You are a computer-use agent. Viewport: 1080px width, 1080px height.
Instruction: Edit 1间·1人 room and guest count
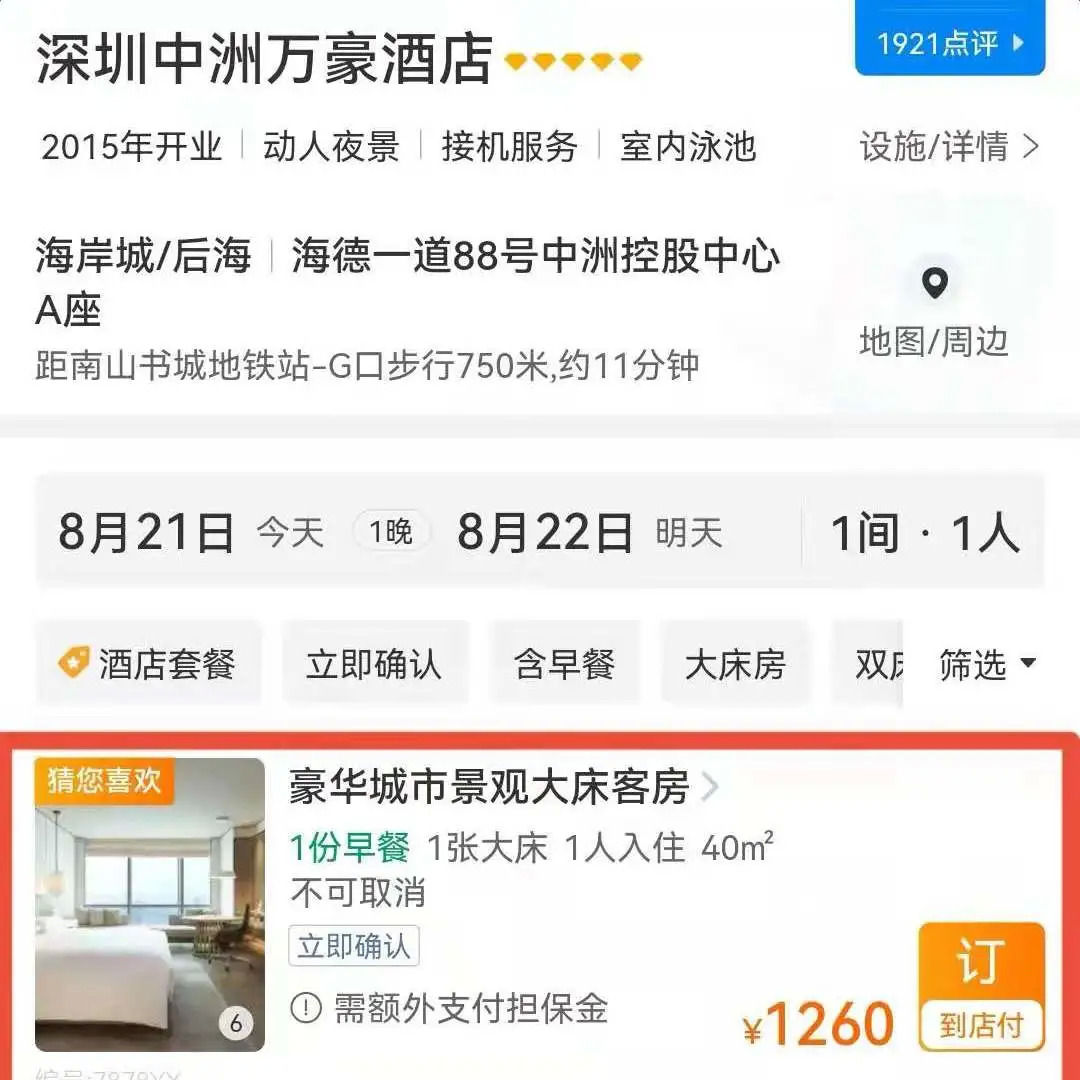click(924, 532)
